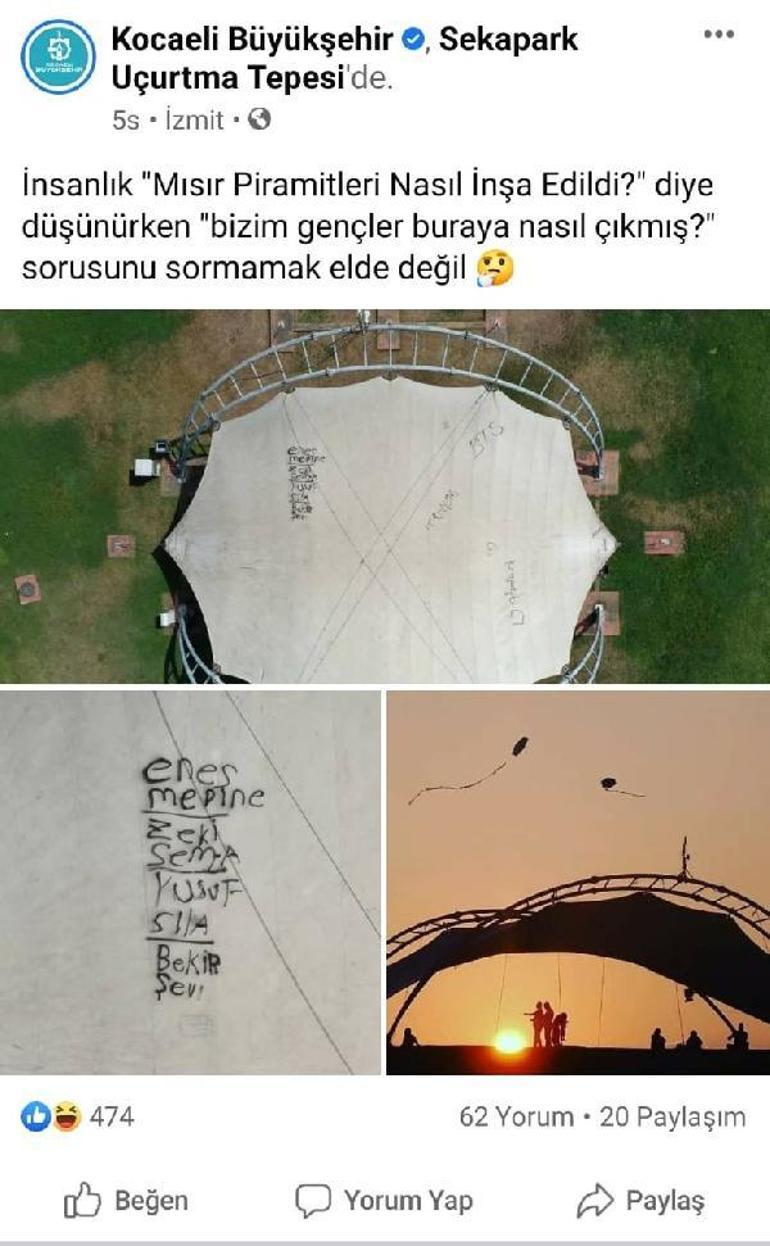
Task: View the 62 Yorum comments
Action: pos(516,1117)
